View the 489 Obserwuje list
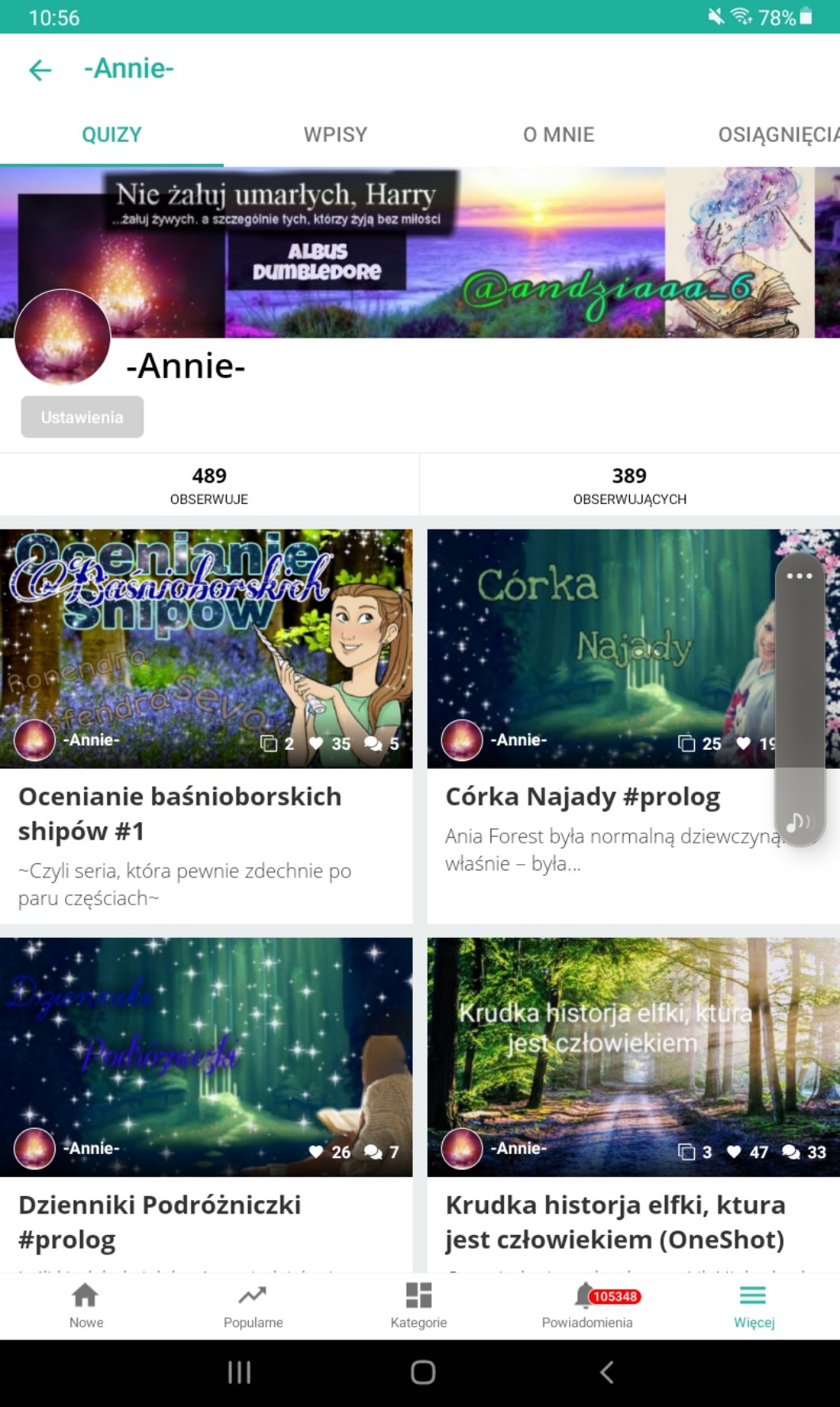Viewport: 840px width, 1407px height. click(x=209, y=485)
